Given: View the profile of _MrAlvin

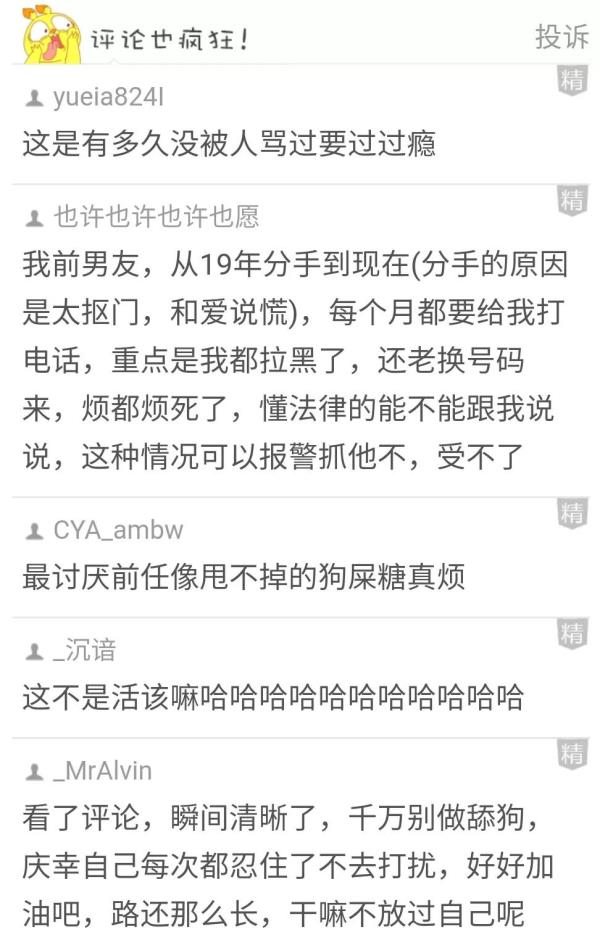Looking at the screenshot, I should [x=102, y=771].
